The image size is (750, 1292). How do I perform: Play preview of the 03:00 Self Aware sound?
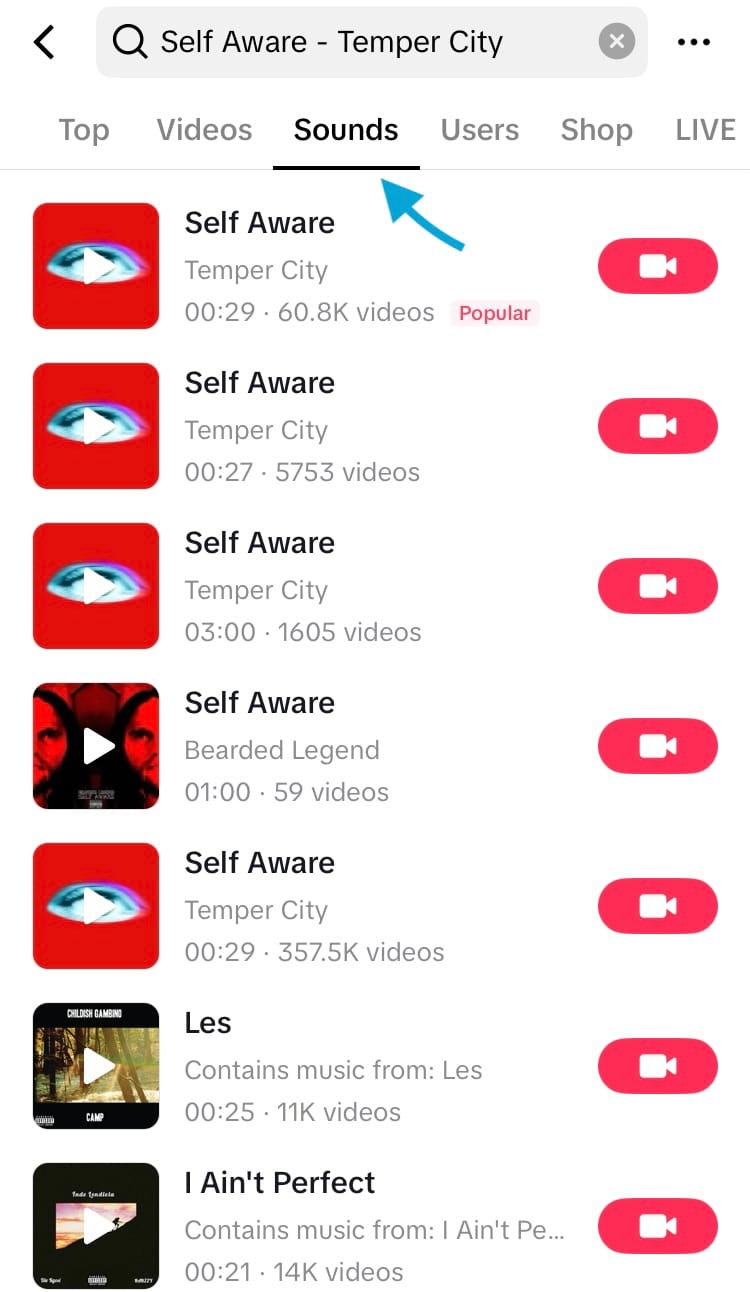click(x=96, y=586)
